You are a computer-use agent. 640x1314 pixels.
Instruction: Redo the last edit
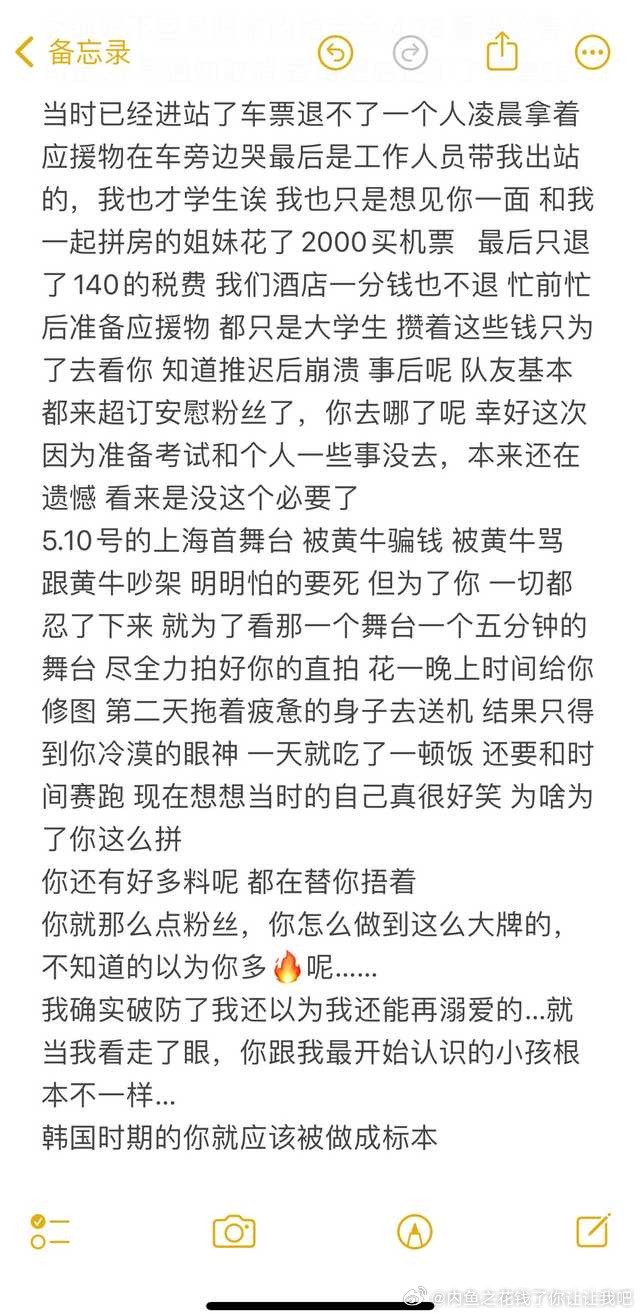point(410,52)
